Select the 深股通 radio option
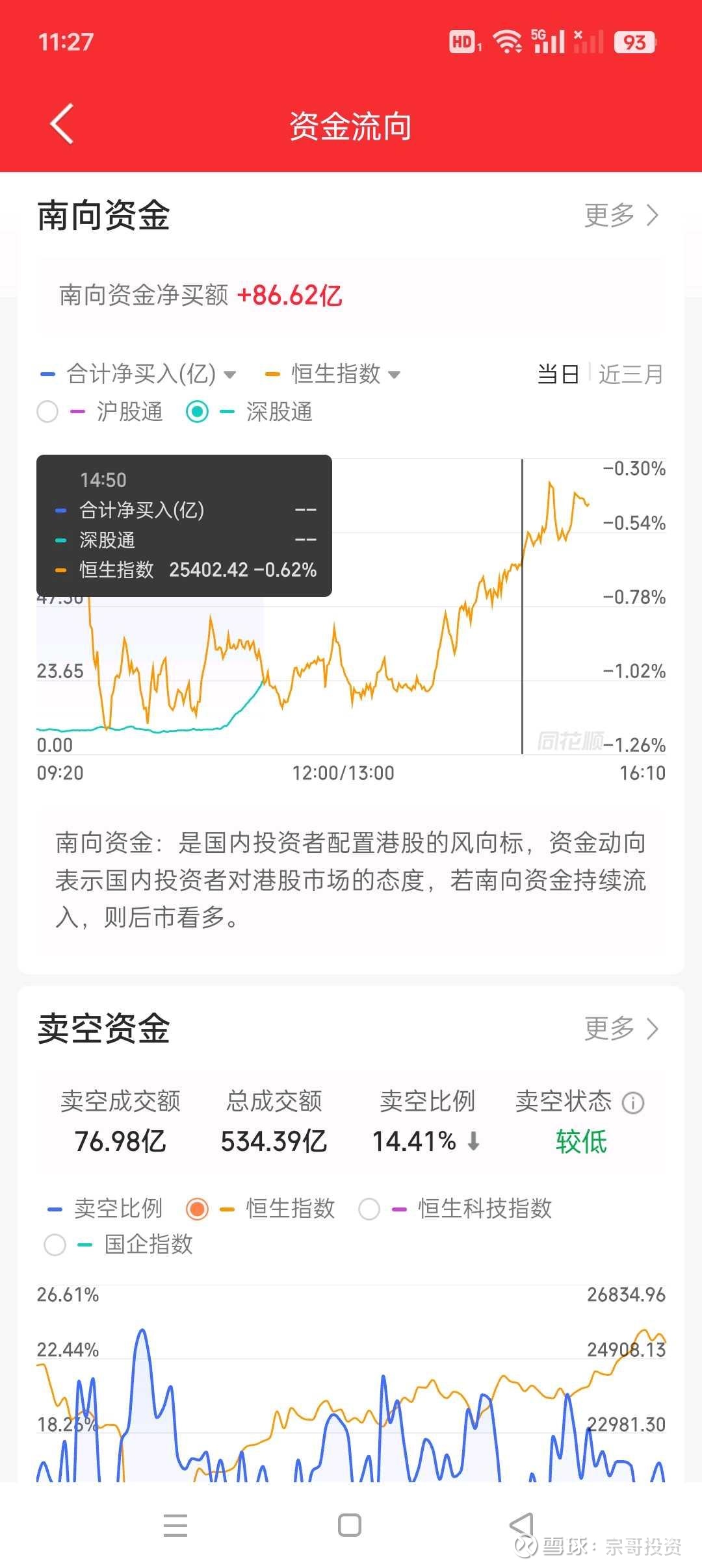 tap(198, 412)
